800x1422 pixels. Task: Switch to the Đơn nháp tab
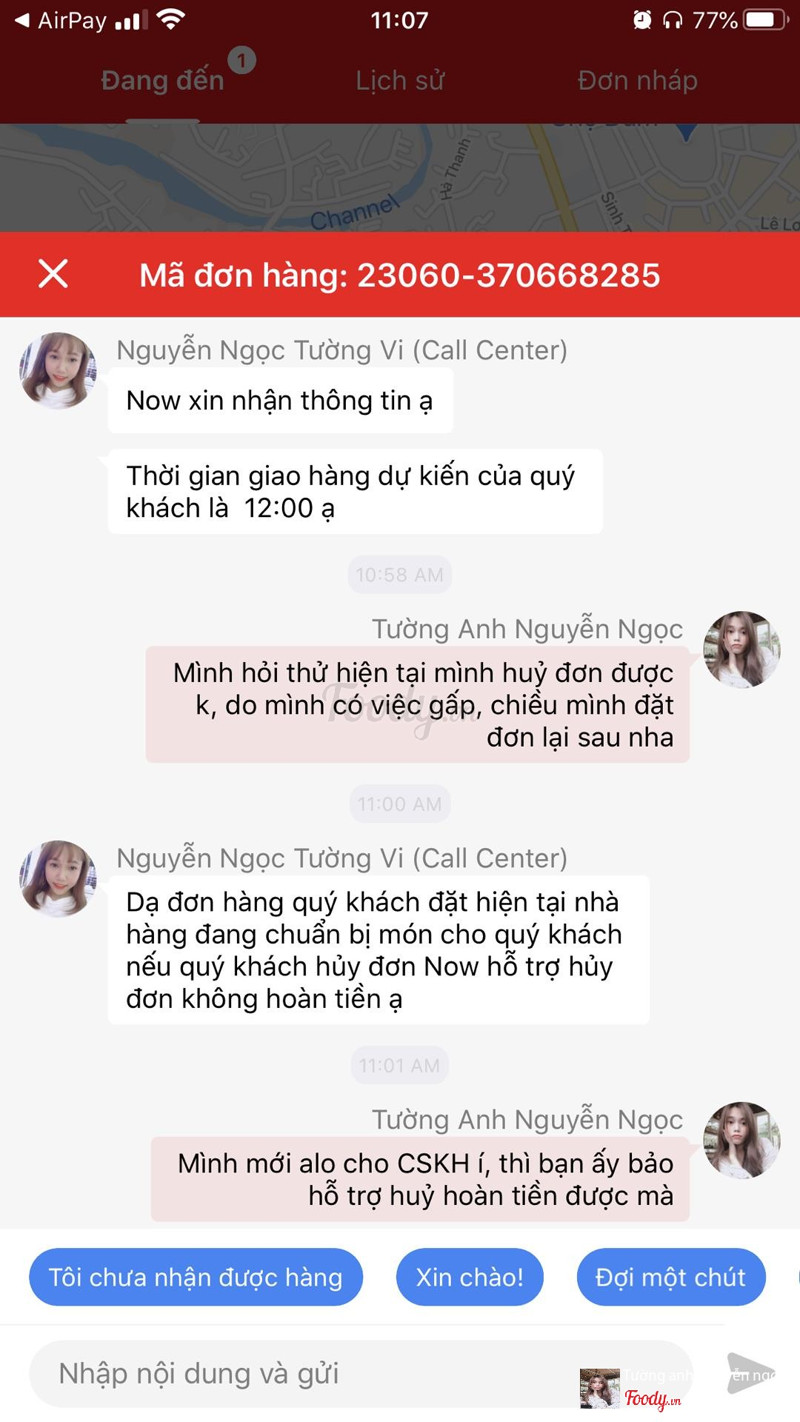(637, 81)
